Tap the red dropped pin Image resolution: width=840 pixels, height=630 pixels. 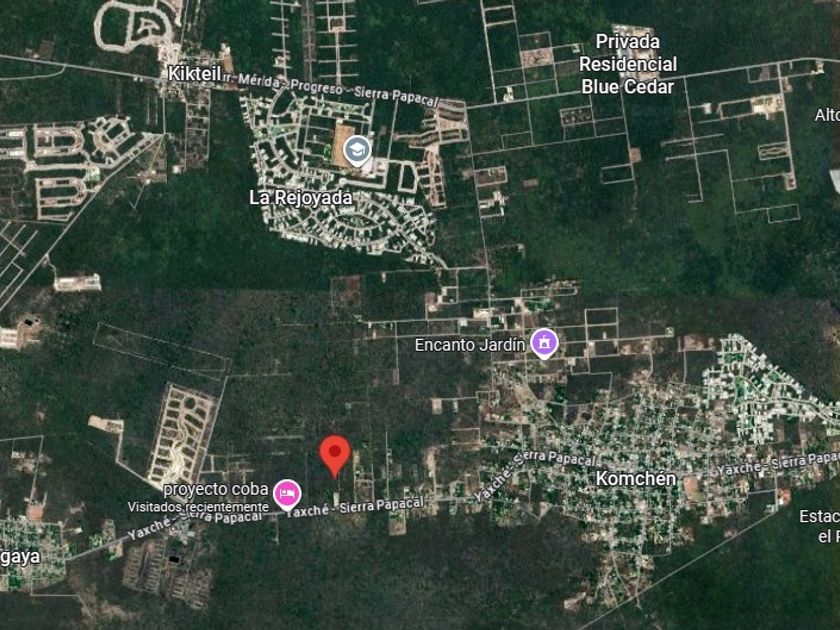(335, 456)
